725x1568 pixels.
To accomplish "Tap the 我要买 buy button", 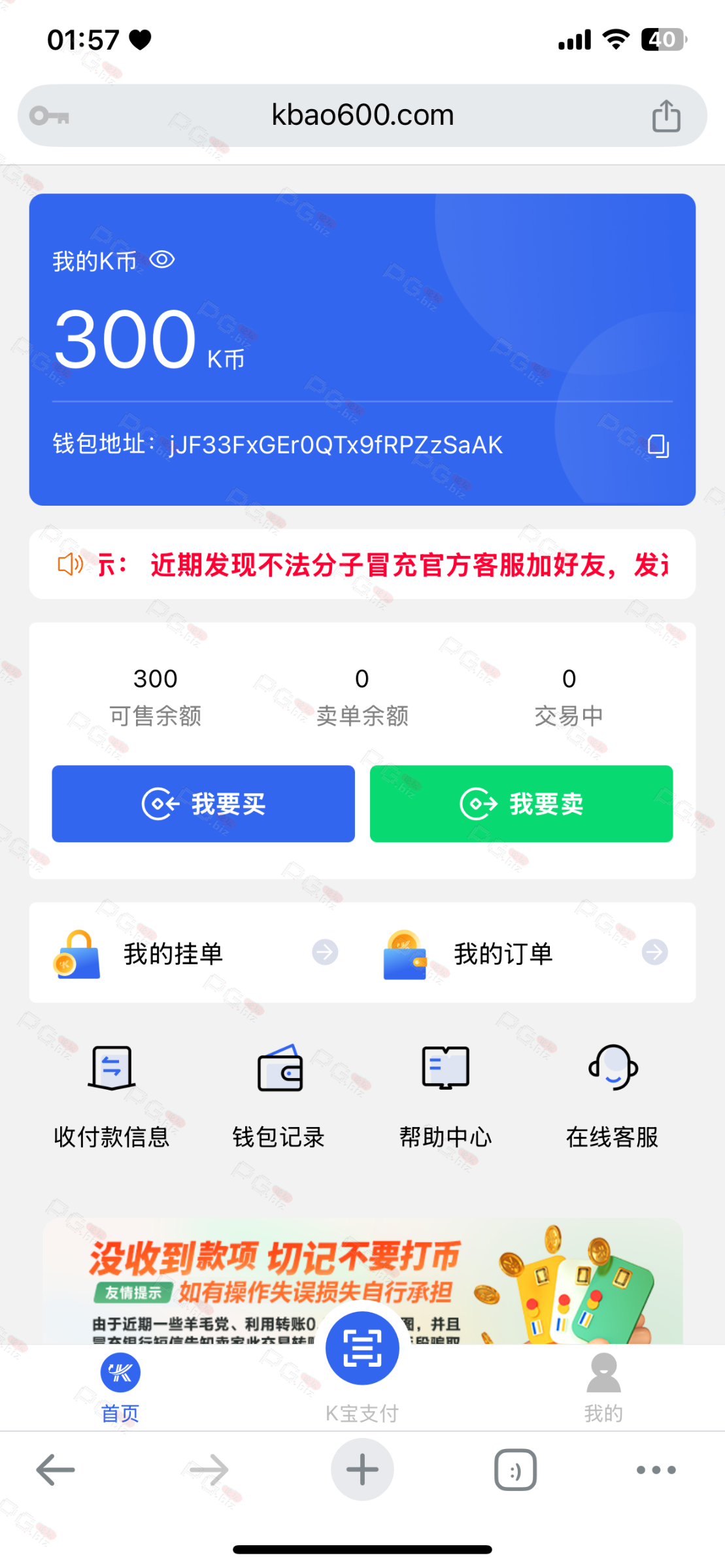I will click(203, 804).
